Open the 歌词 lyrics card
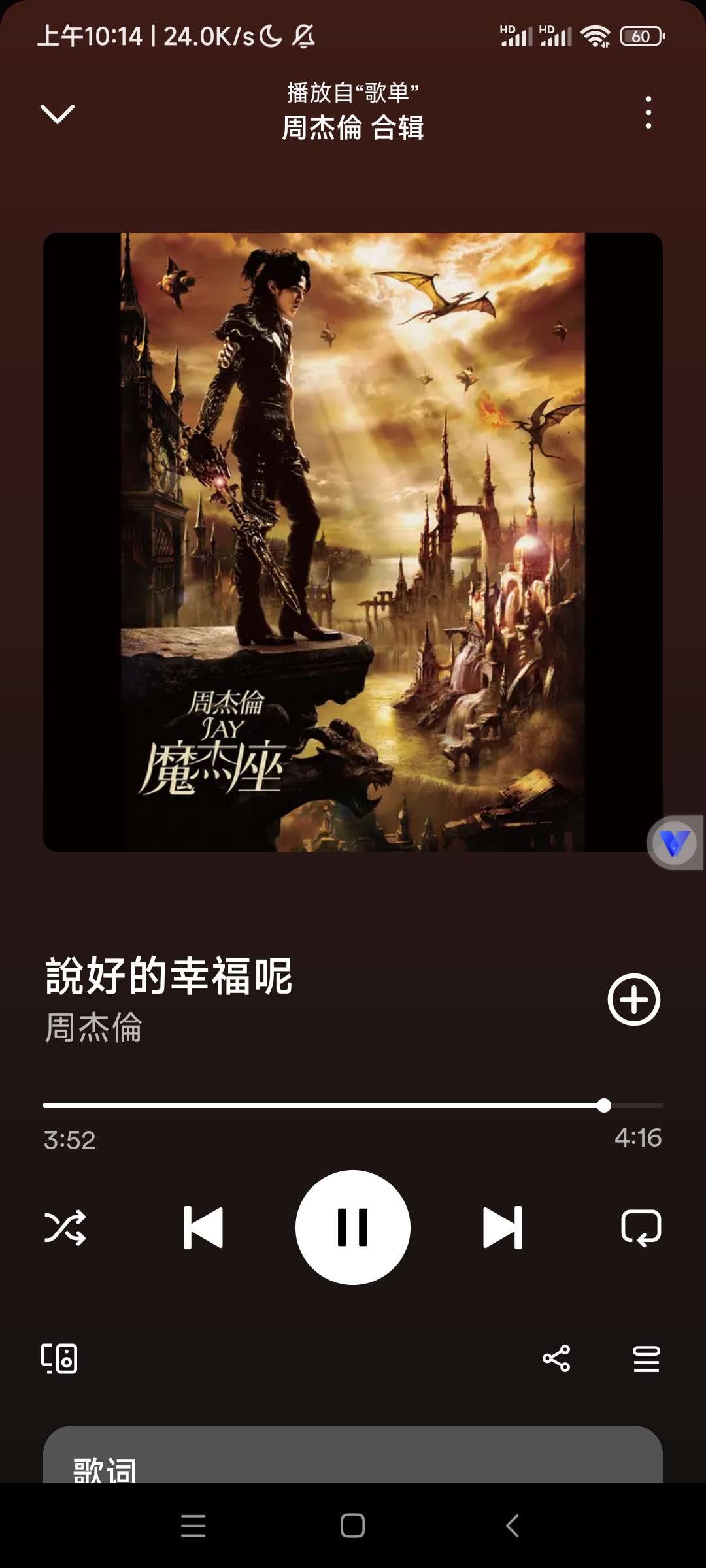Screen dimensions: 706x1568 pyautogui.click(x=353, y=1457)
